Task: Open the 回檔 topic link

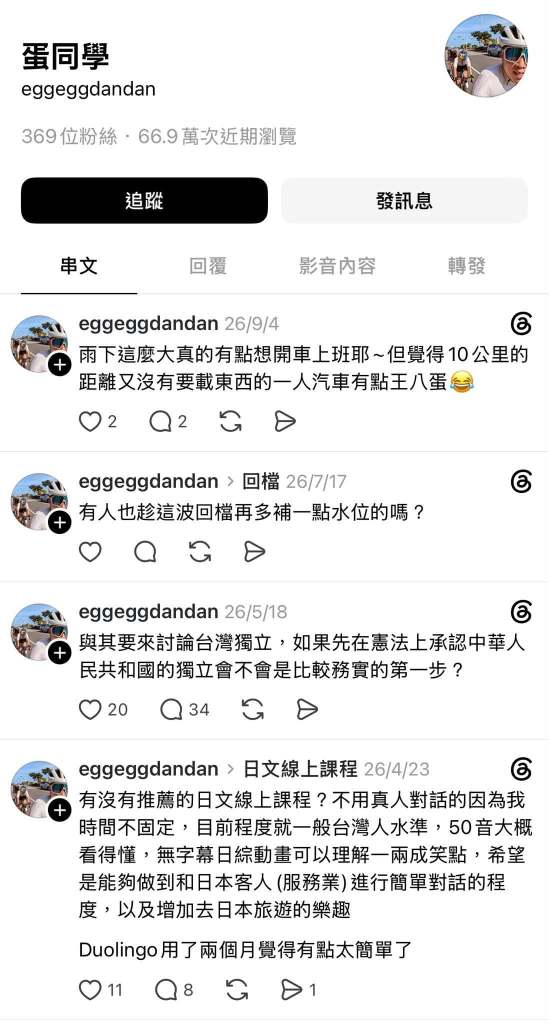Action: tap(260, 482)
